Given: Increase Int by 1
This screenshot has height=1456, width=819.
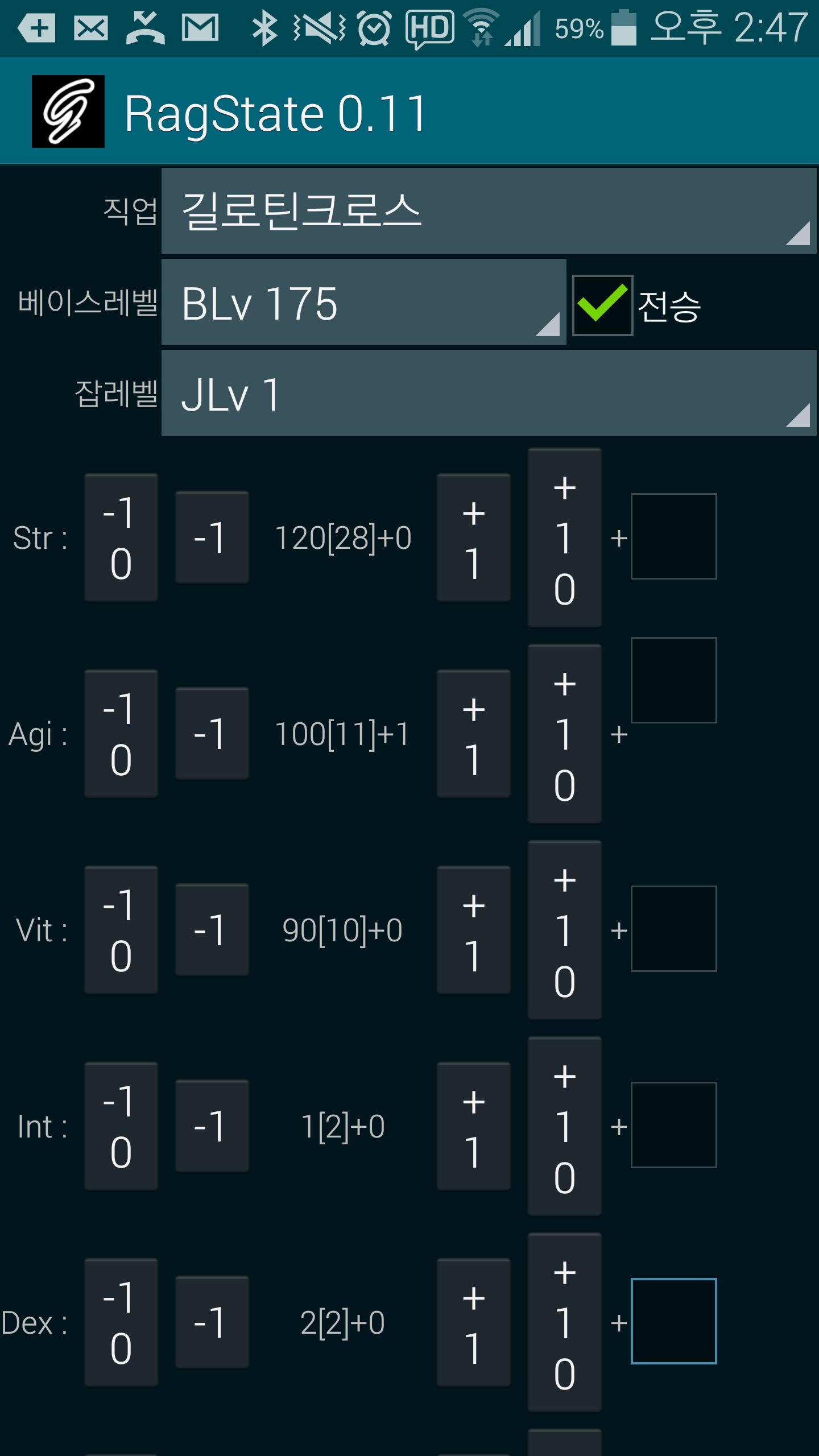Looking at the screenshot, I should point(473,1126).
